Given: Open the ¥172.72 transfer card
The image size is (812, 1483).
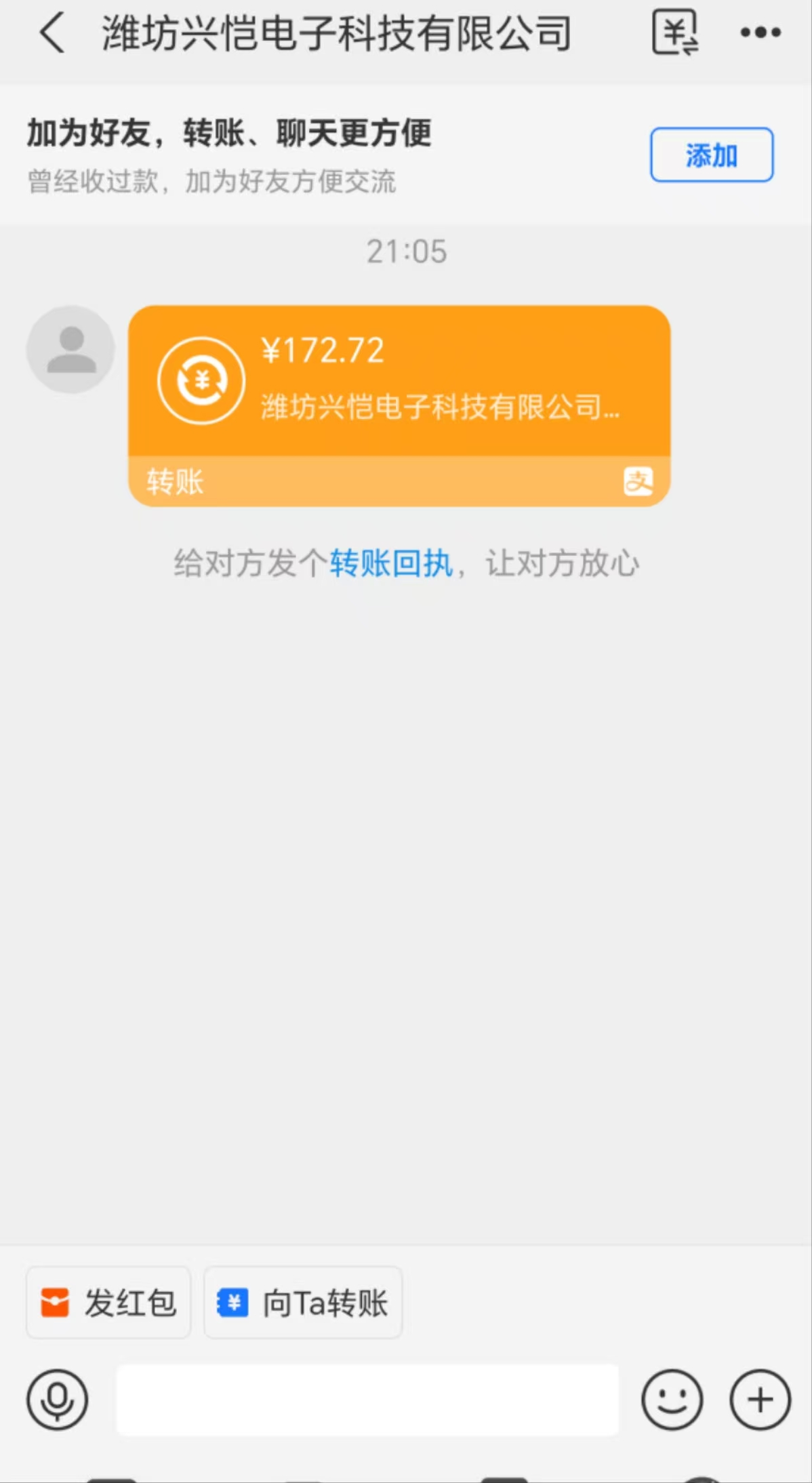Looking at the screenshot, I should [x=399, y=405].
